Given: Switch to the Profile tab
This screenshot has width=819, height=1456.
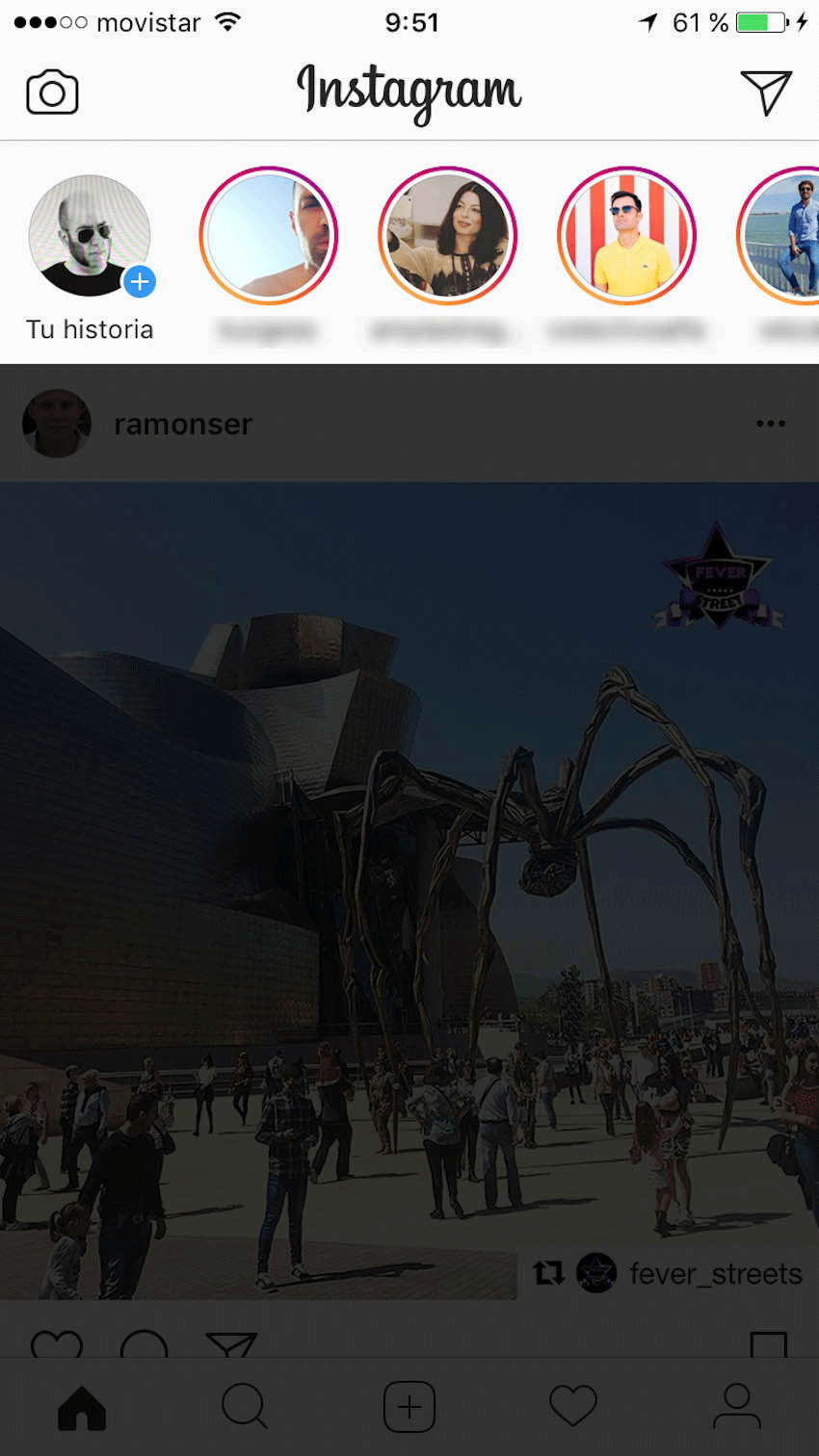Looking at the screenshot, I should (x=737, y=1408).
